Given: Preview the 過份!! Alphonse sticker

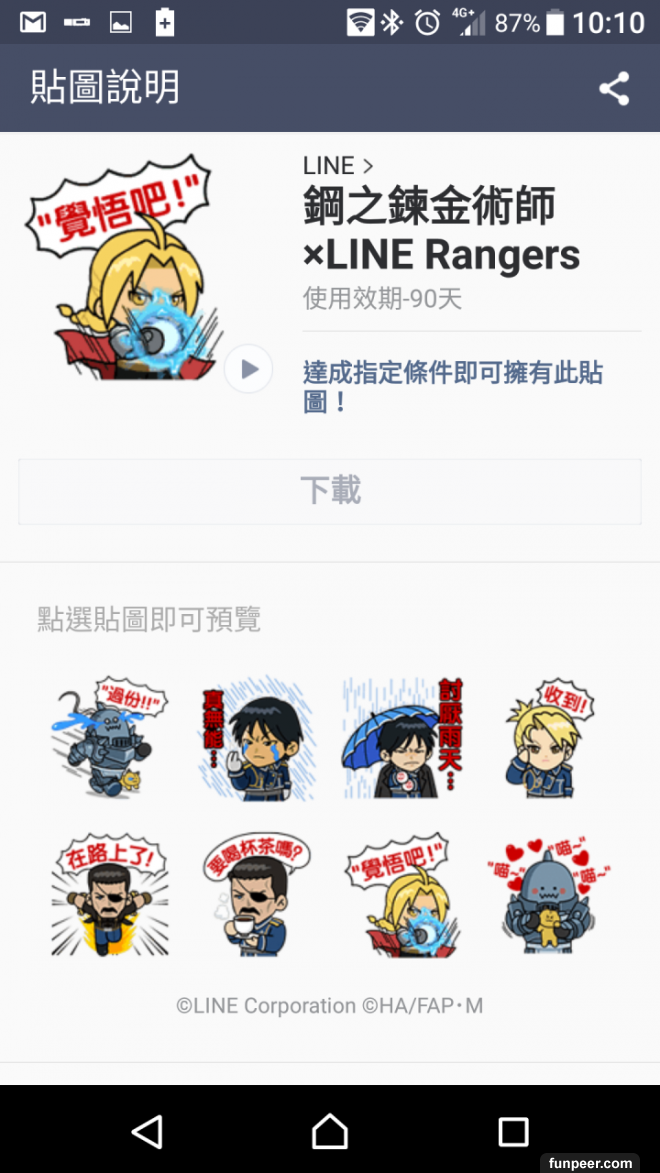Looking at the screenshot, I should 110,737.
